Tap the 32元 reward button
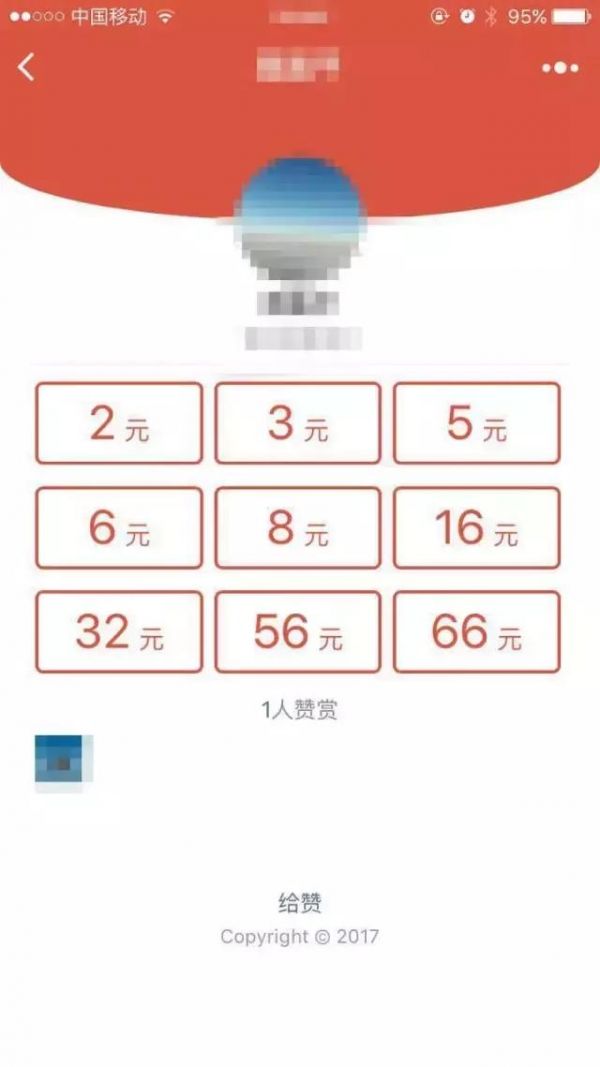Image resolution: width=600 pixels, height=1067 pixels. click(119, 632)
